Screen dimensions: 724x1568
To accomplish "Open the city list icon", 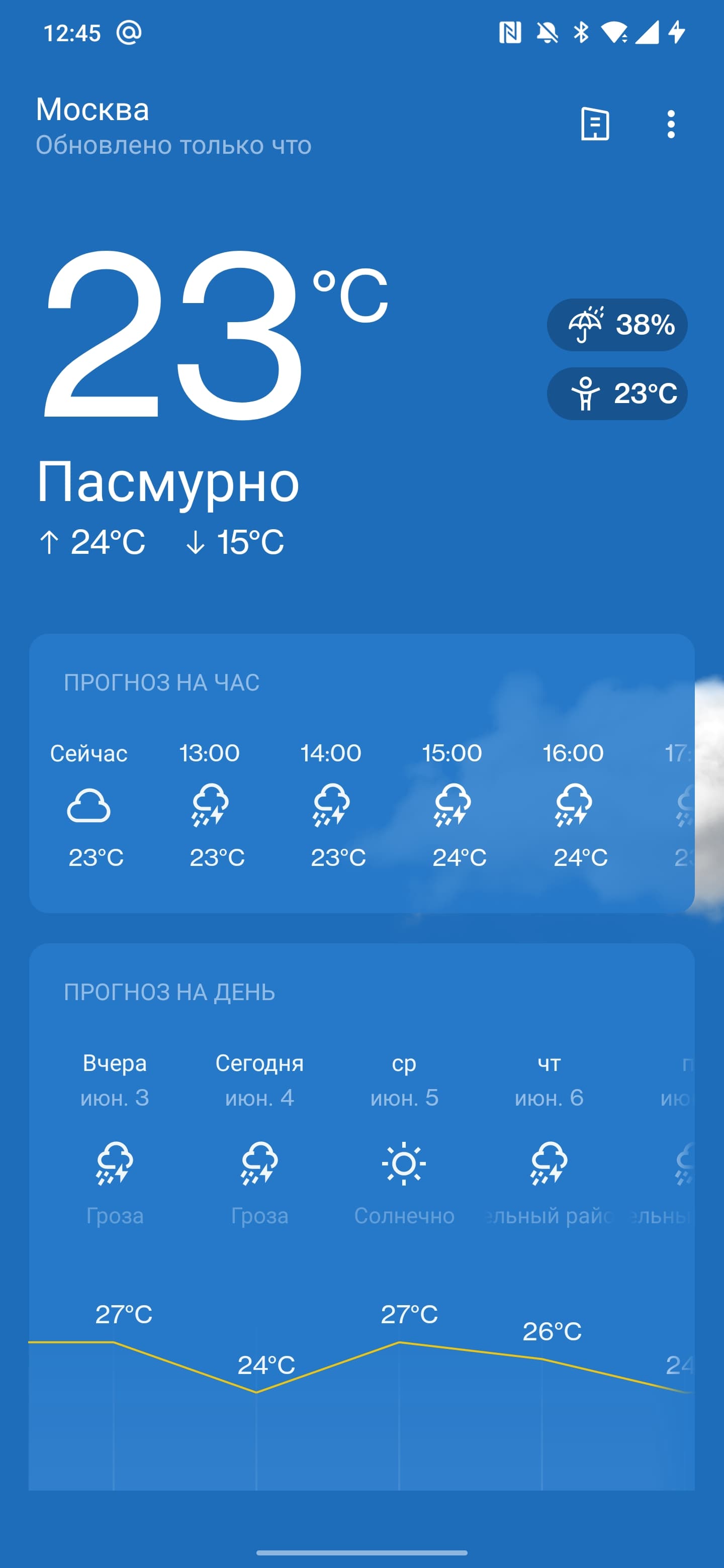I will [x=595, y=124].
